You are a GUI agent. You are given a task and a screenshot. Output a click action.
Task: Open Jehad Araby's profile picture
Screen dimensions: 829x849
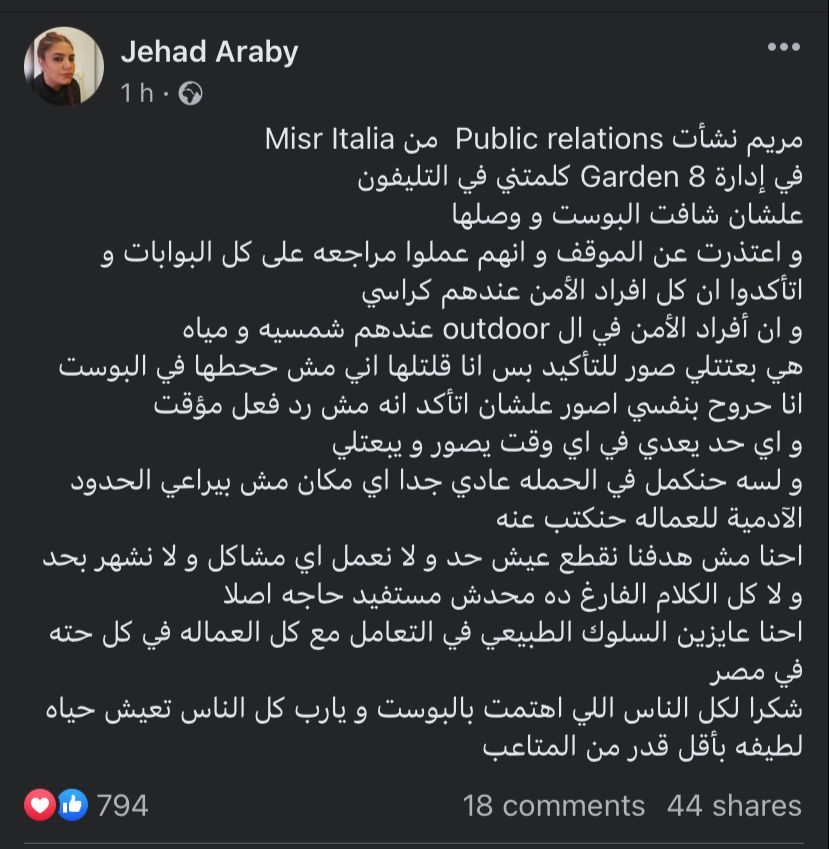click(64, 67)
